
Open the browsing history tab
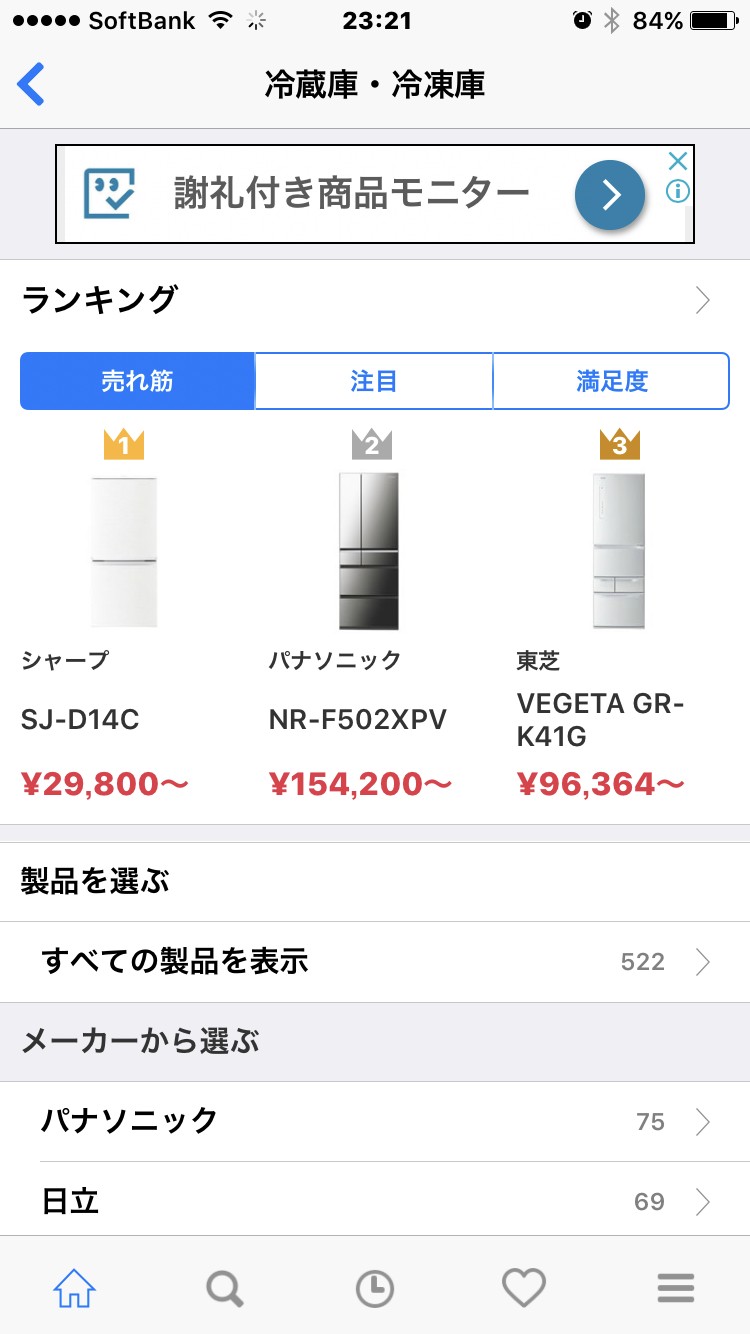point(375,1288)
